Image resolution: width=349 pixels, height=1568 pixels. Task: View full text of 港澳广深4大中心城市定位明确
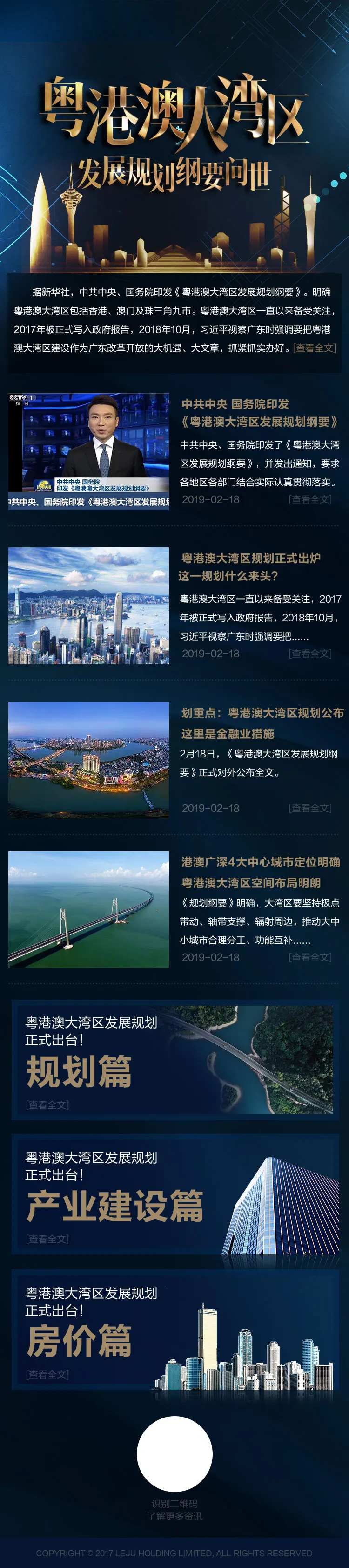pos(310,957)
